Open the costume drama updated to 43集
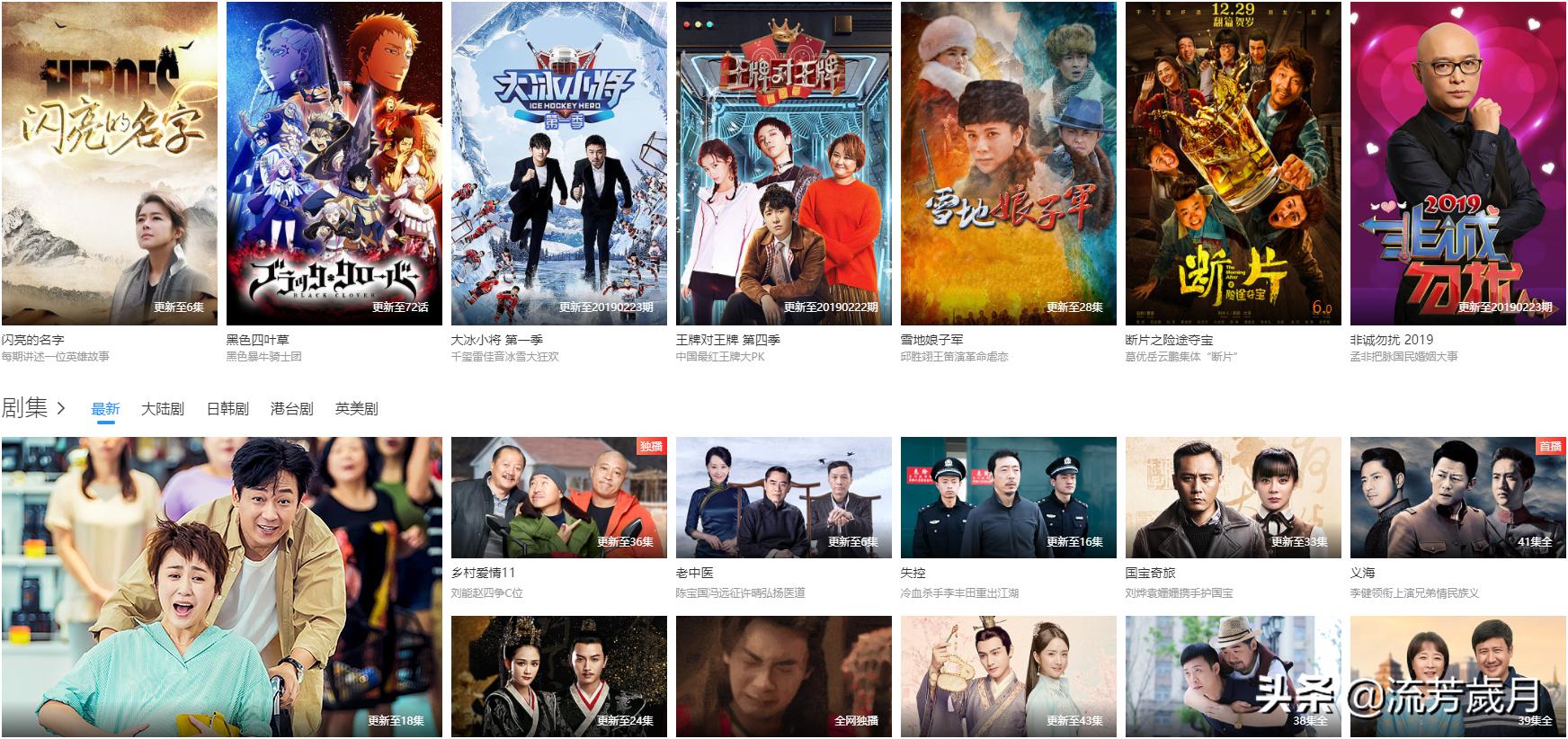Screen dimensions: 1568x739 (x=1008, y=676)
